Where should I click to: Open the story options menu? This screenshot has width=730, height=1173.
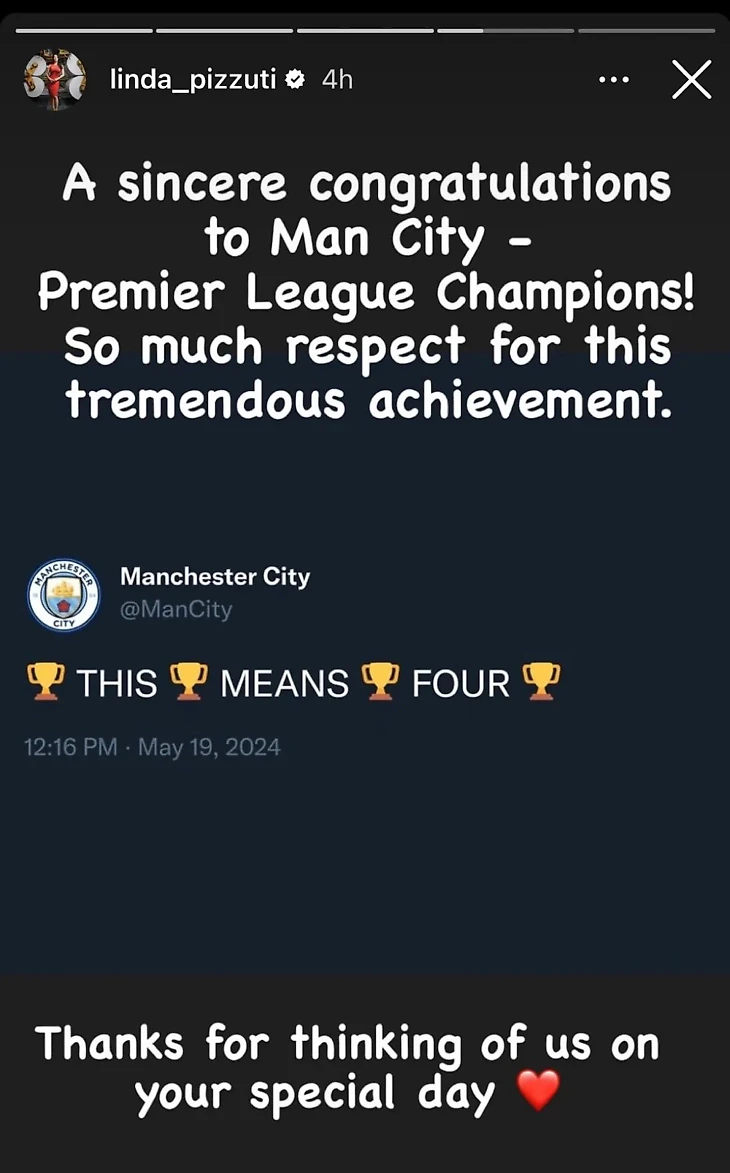[x=613, y=80]
